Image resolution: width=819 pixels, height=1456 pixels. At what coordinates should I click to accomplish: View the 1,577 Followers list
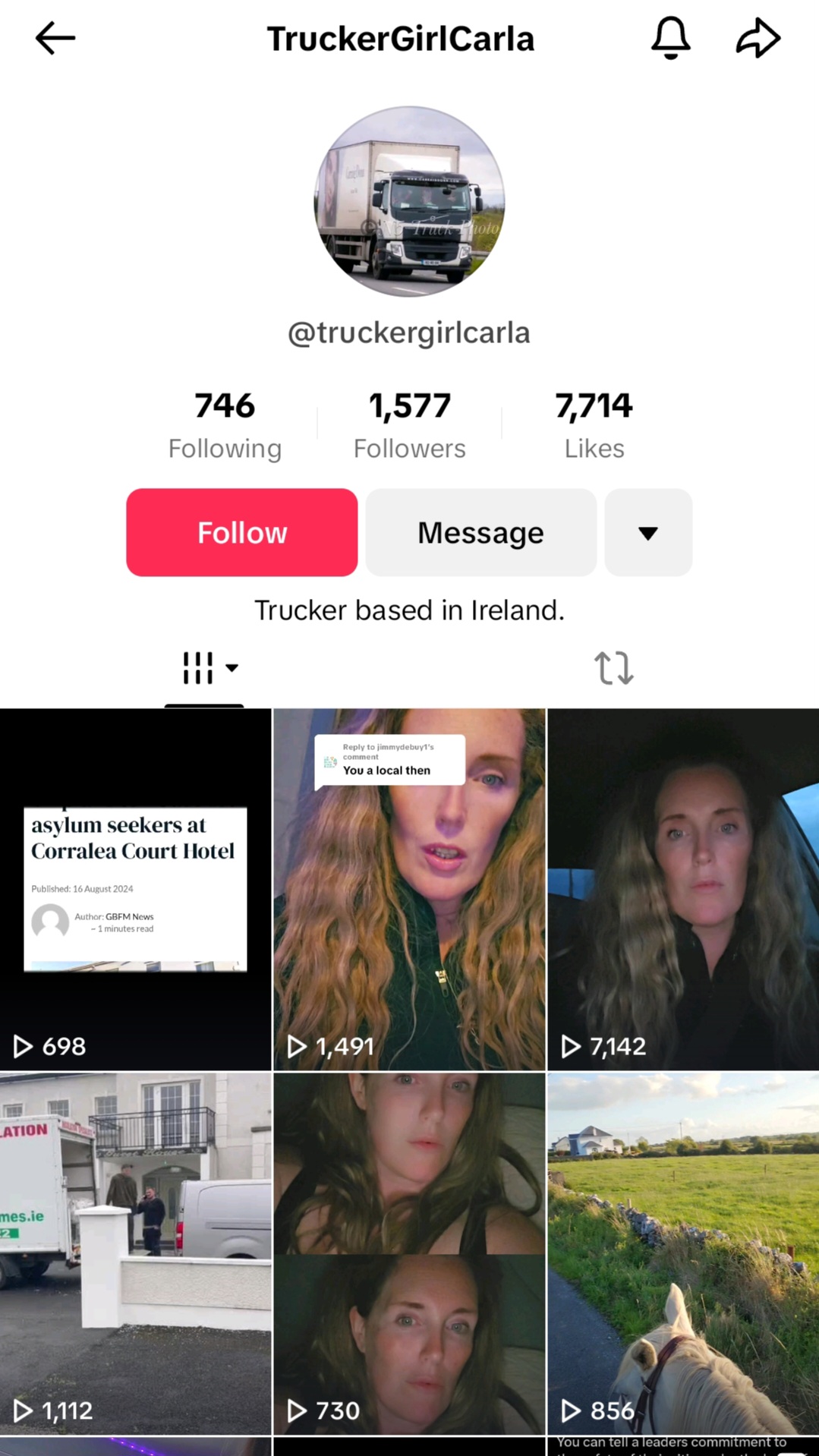[409, 425]
